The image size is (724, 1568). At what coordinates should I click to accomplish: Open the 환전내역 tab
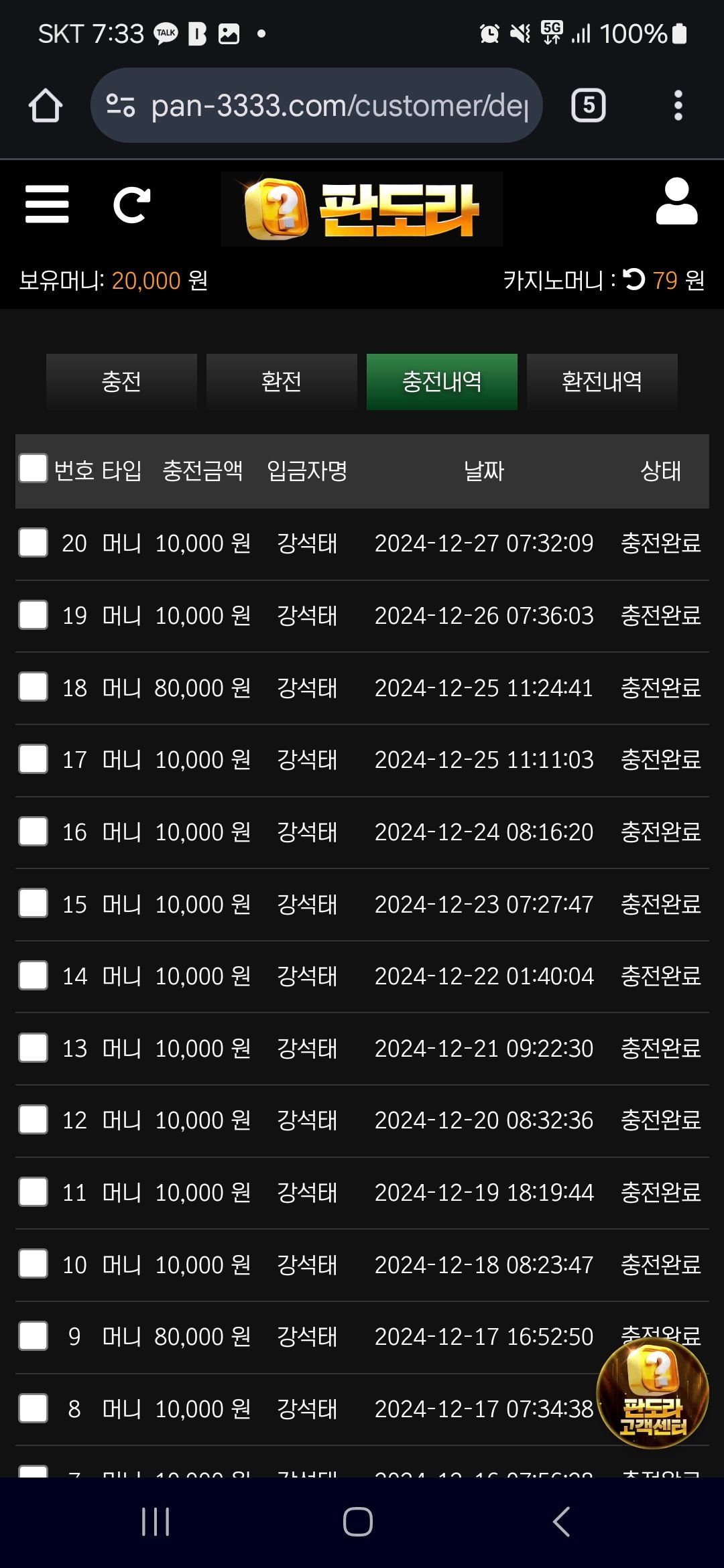[602, 381]
